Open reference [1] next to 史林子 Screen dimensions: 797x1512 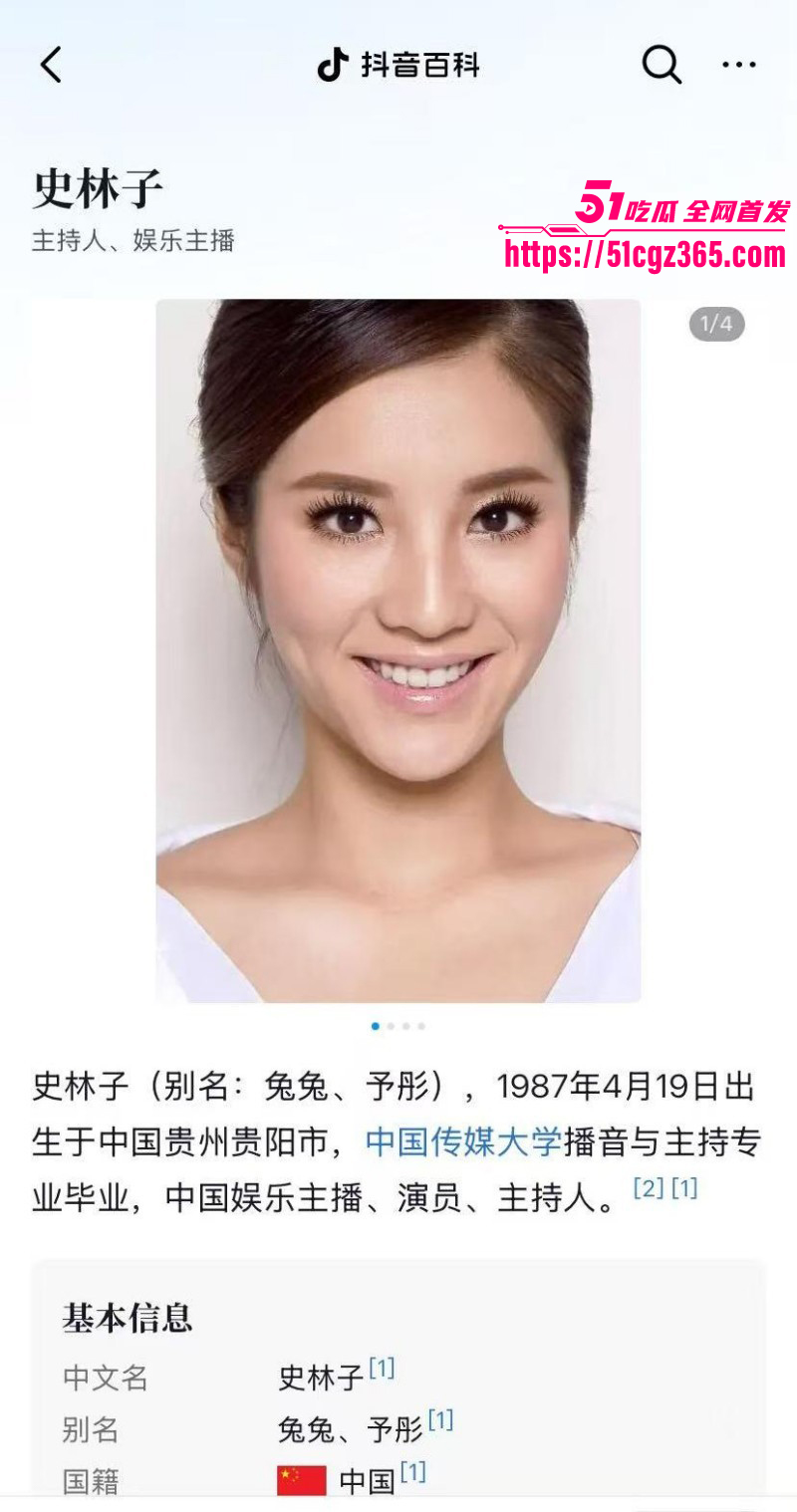381,1370
